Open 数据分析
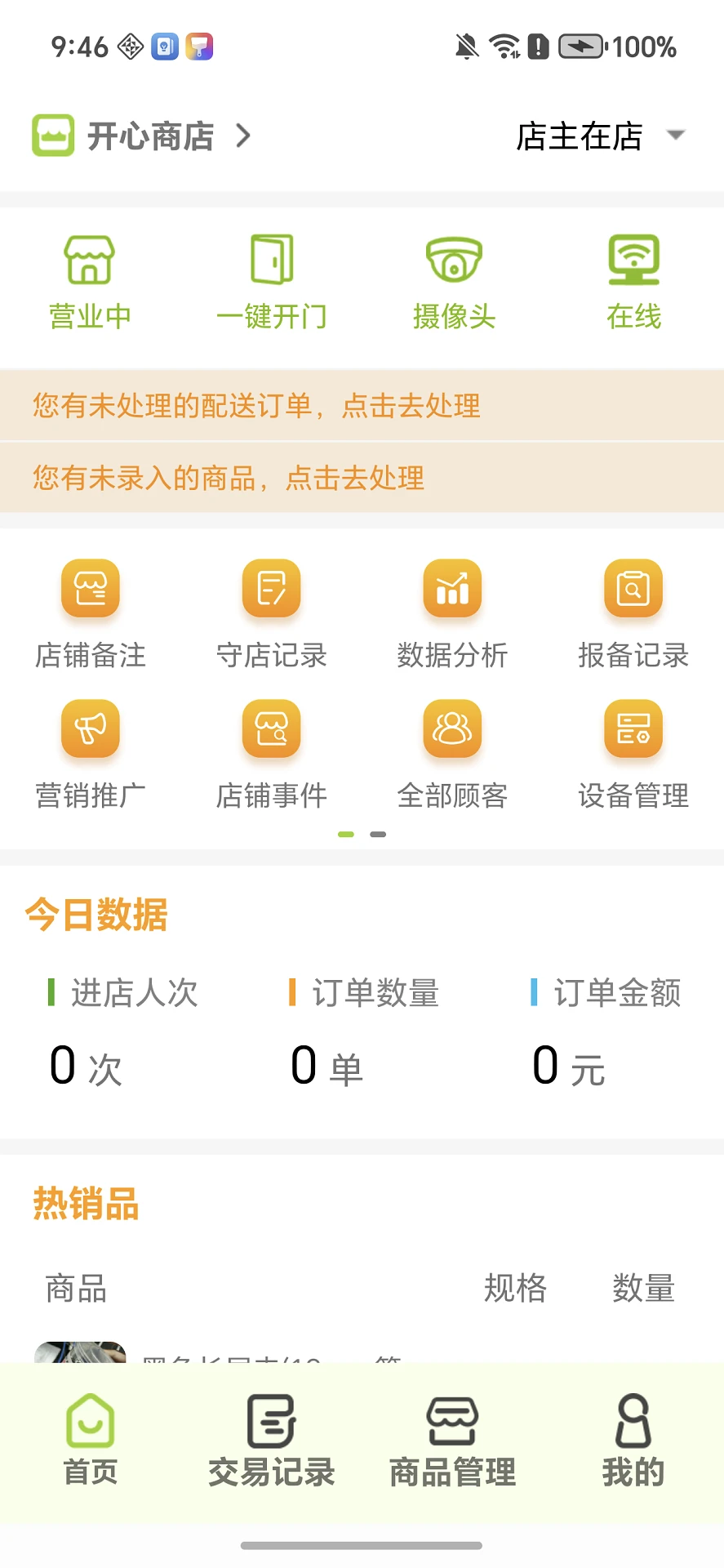The height and width of the screenshot is (1568, 724). click(452, 612)
